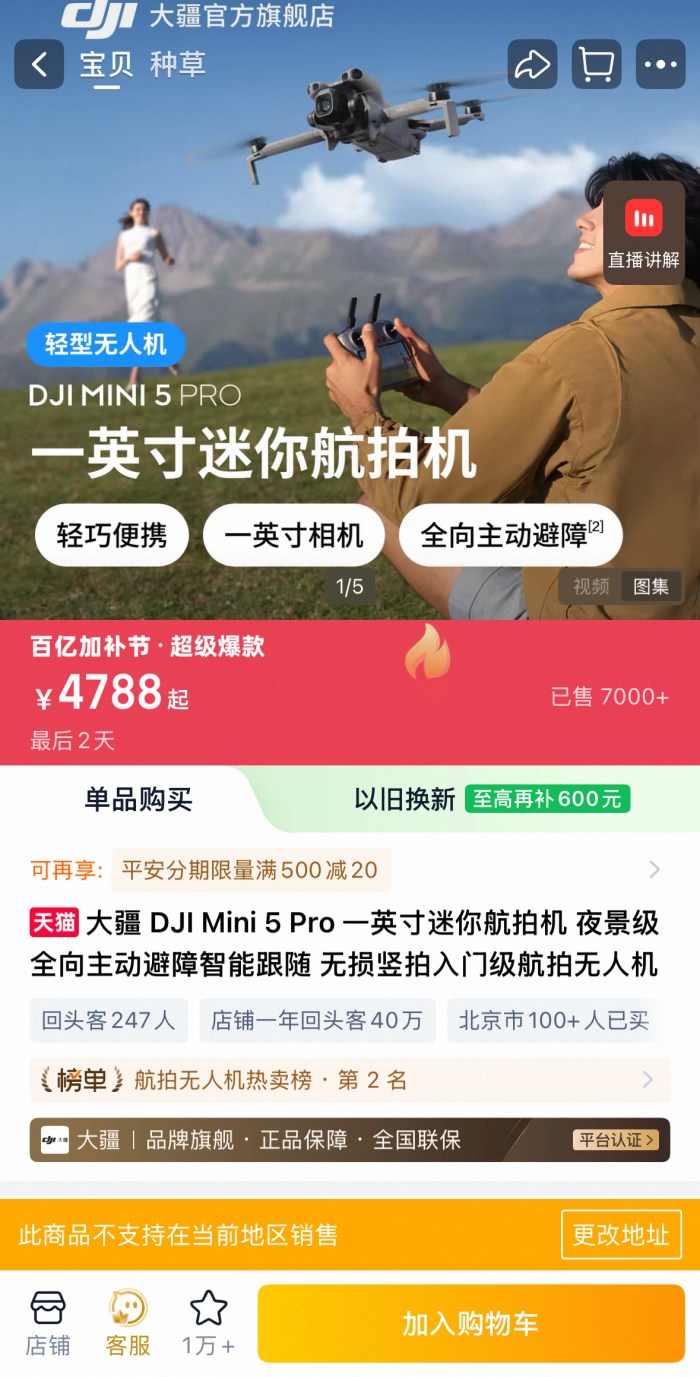Image resolution: width=700 pixels, height=1377 pixels.
Task: Select the 以旧换新 trade-in tab
Action: click(x=405, y=799)
